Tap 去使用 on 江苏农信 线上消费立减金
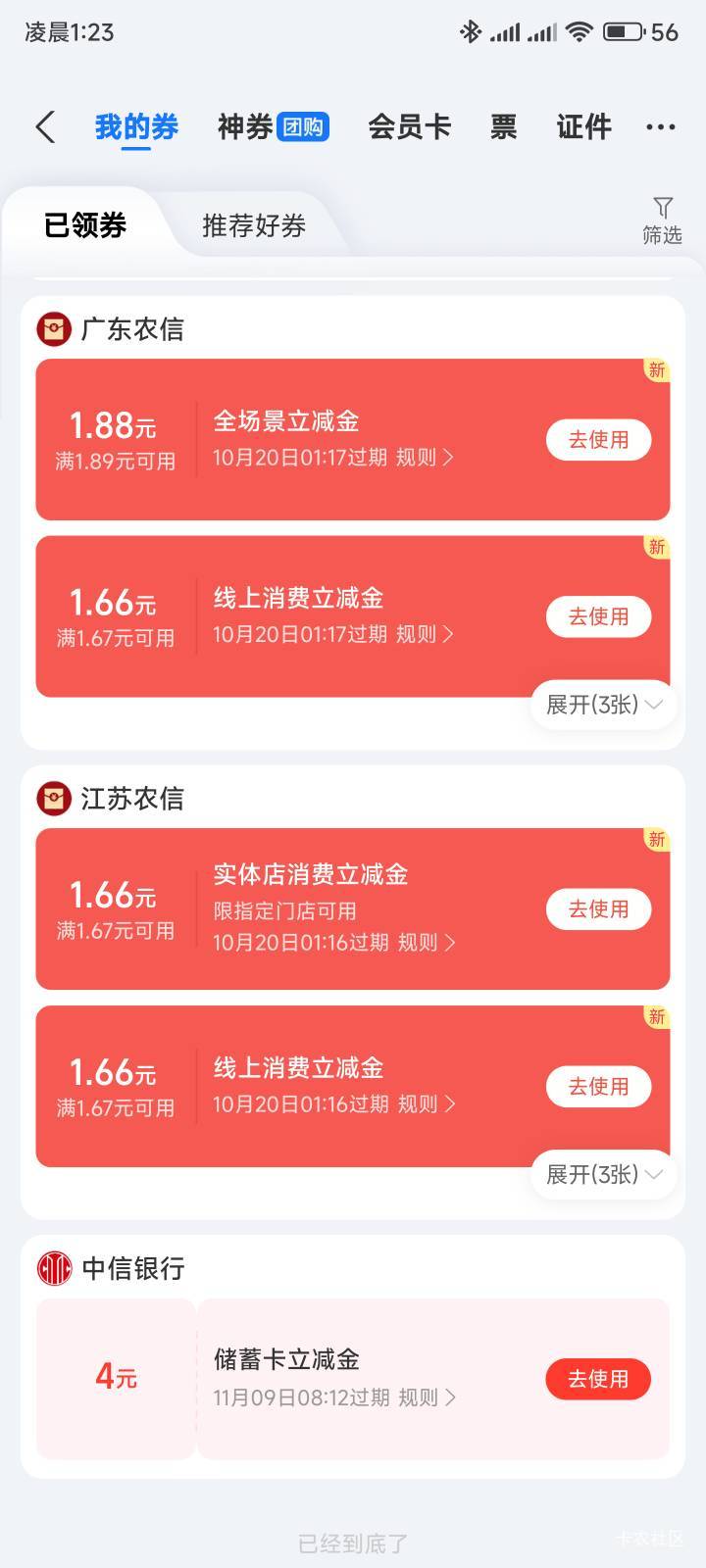Image resolution: width=706 pixels, height=1568 pixels. coord(598,1086)
